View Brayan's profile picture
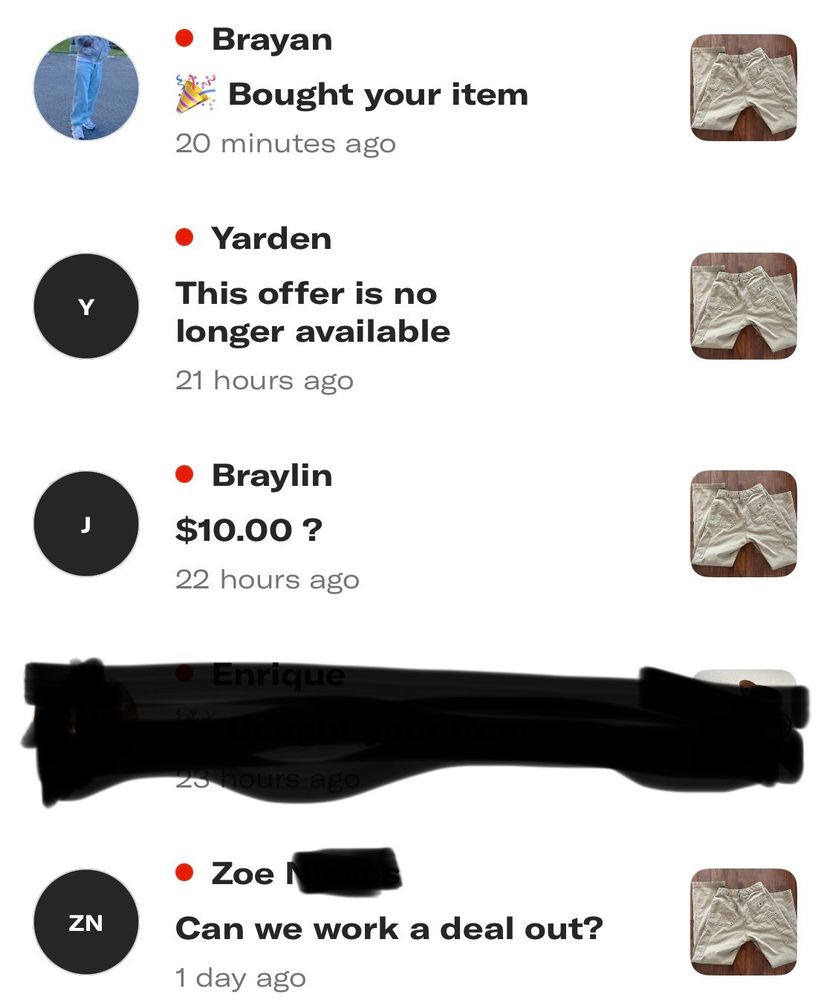This screenshot has width=827, height=1000. [x=86, y=88]
